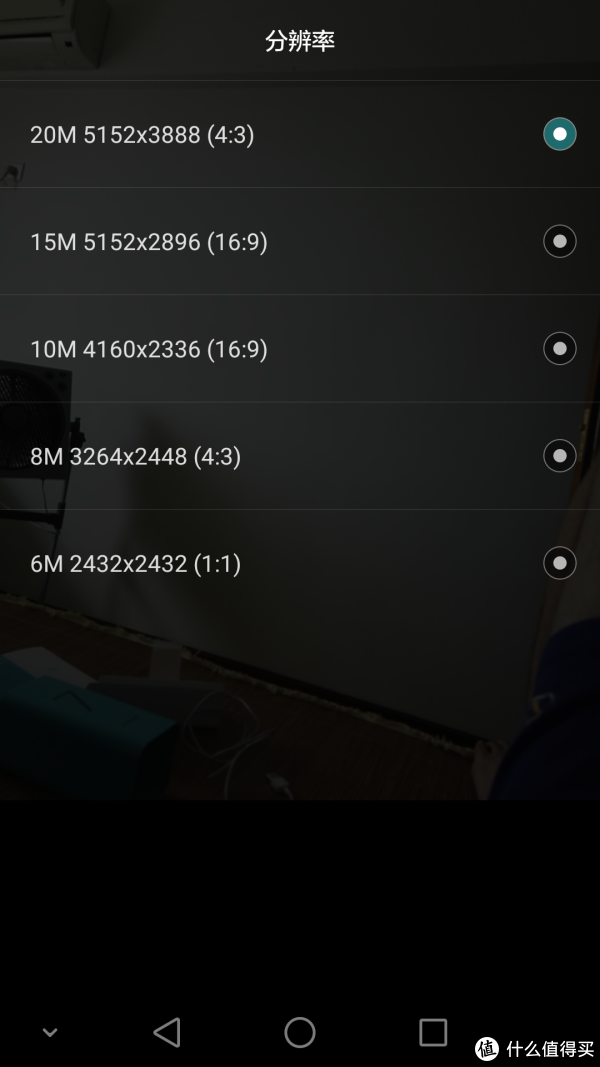The image size is (600, 1067).
Task: Tap the system home button
Action: click(300, 1032)
